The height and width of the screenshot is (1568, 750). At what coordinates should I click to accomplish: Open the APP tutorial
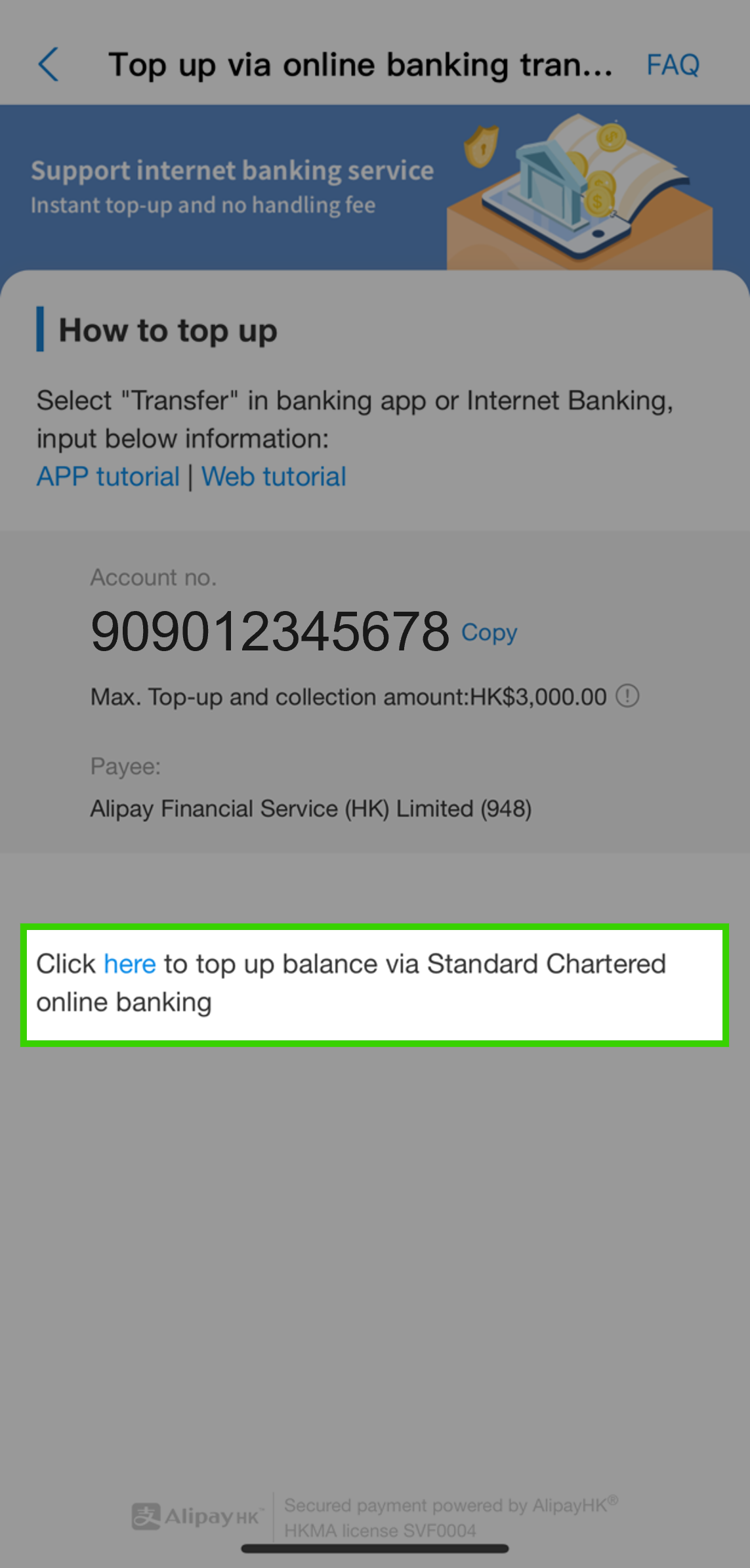pyautogui.click(x=108, y=476)
